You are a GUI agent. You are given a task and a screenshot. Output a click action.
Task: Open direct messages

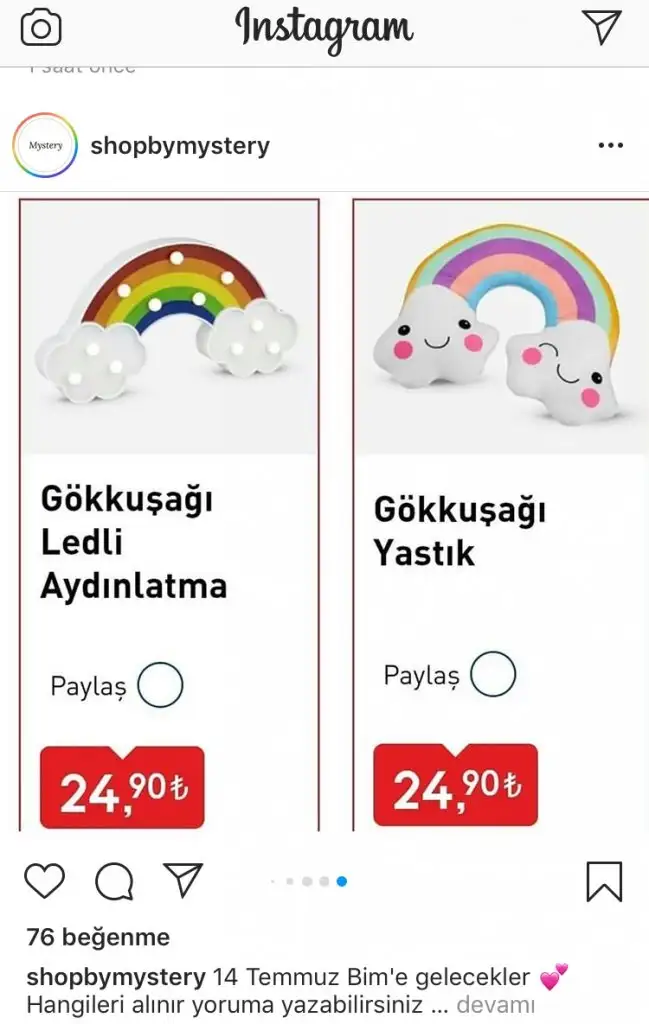pyautogui.click(x=601, y=27)
